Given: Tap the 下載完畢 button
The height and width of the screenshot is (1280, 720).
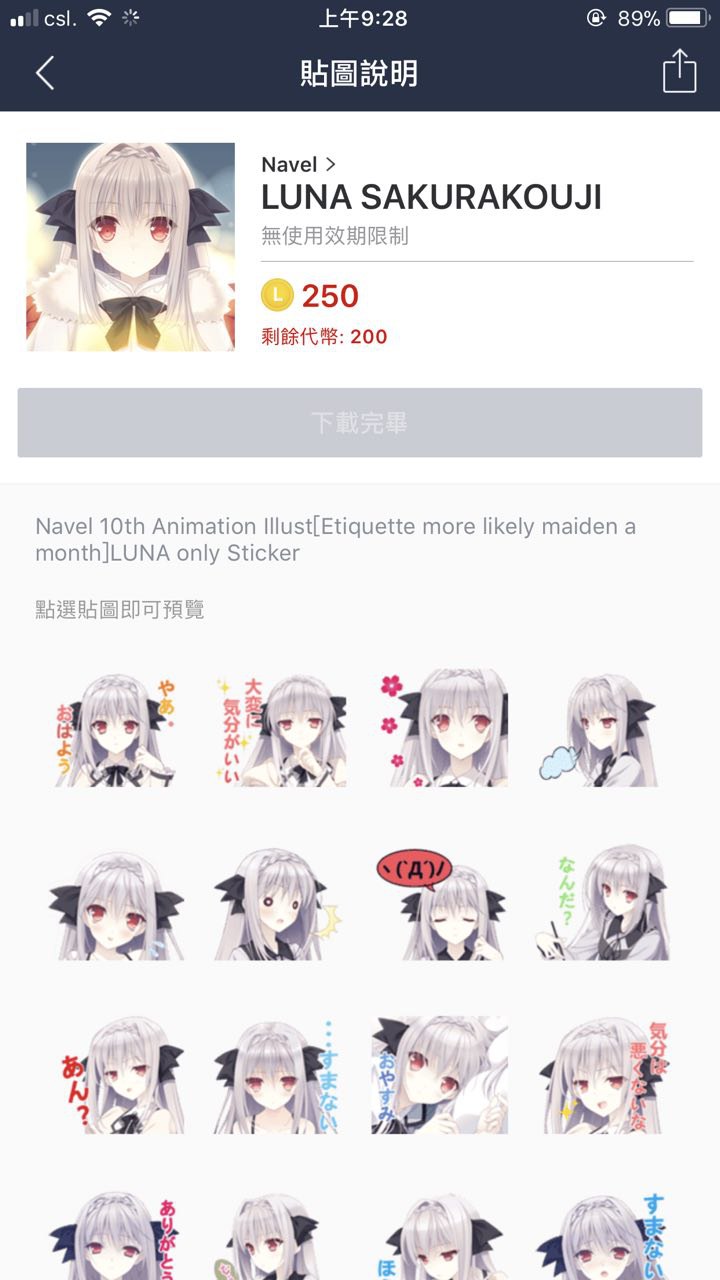Looking at the screenshot, I should (360, 423).
